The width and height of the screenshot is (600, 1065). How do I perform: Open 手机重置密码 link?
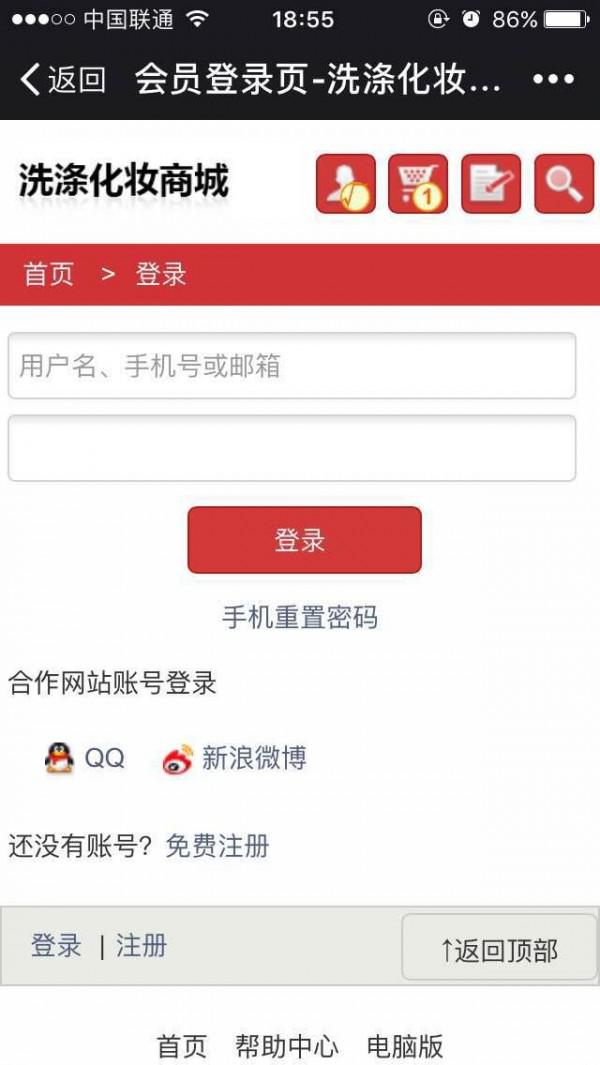[300, 618]
